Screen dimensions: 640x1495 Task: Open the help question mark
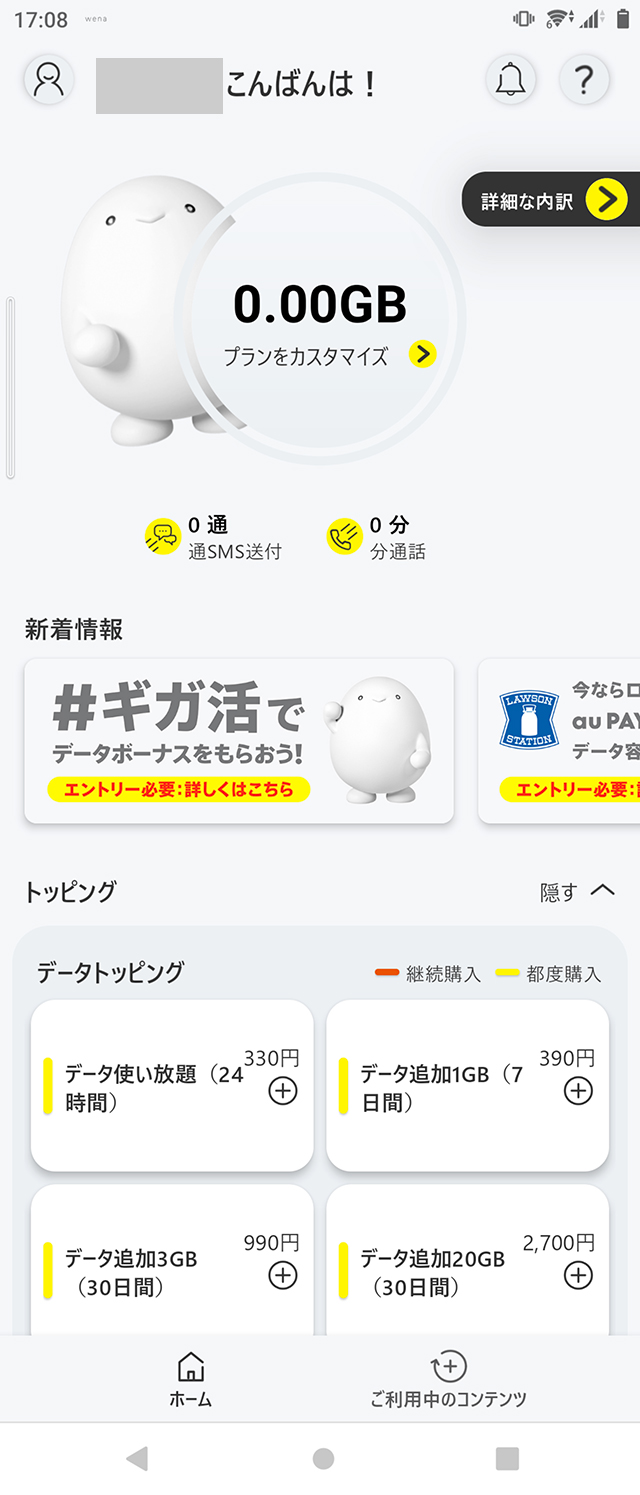point(584,79)
